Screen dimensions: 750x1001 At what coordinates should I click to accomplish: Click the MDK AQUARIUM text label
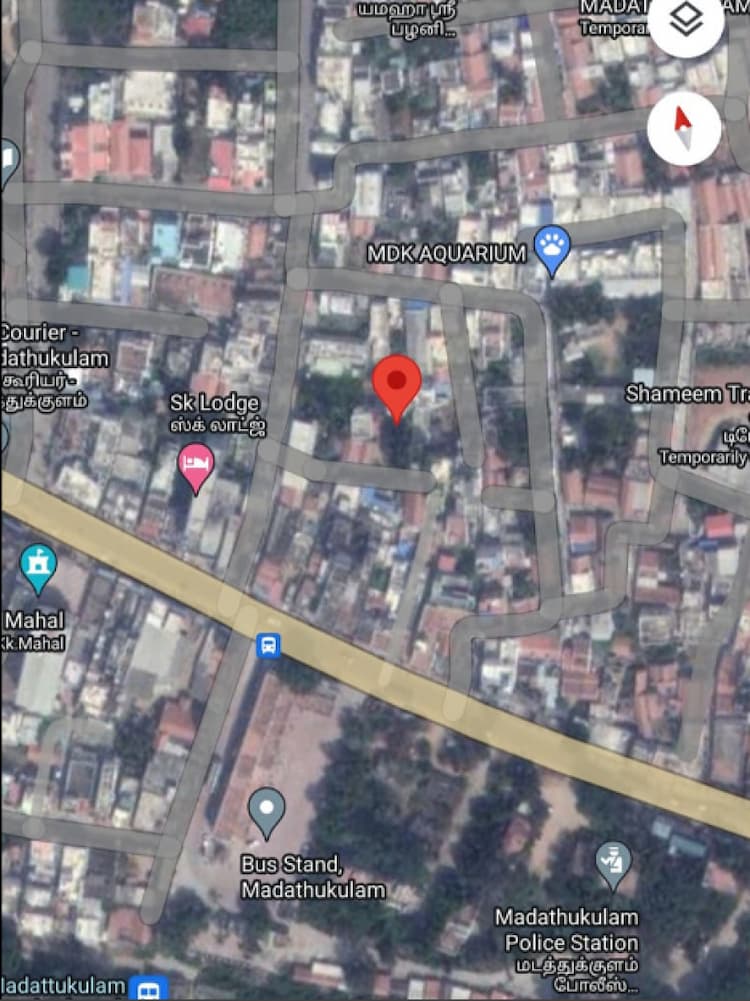(447, 253)
